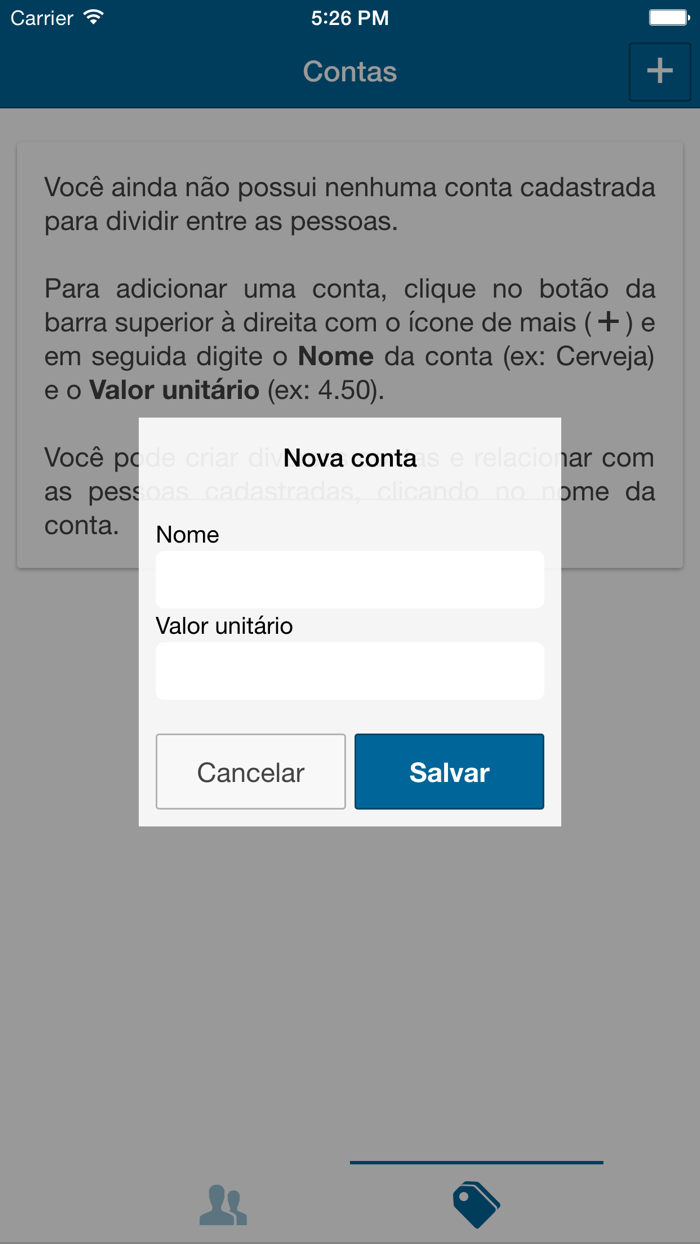The height and width of the screenshot is (1244, 700).
Task: Cancel the Nova conta dialog
Action: [x=251, y=772]
